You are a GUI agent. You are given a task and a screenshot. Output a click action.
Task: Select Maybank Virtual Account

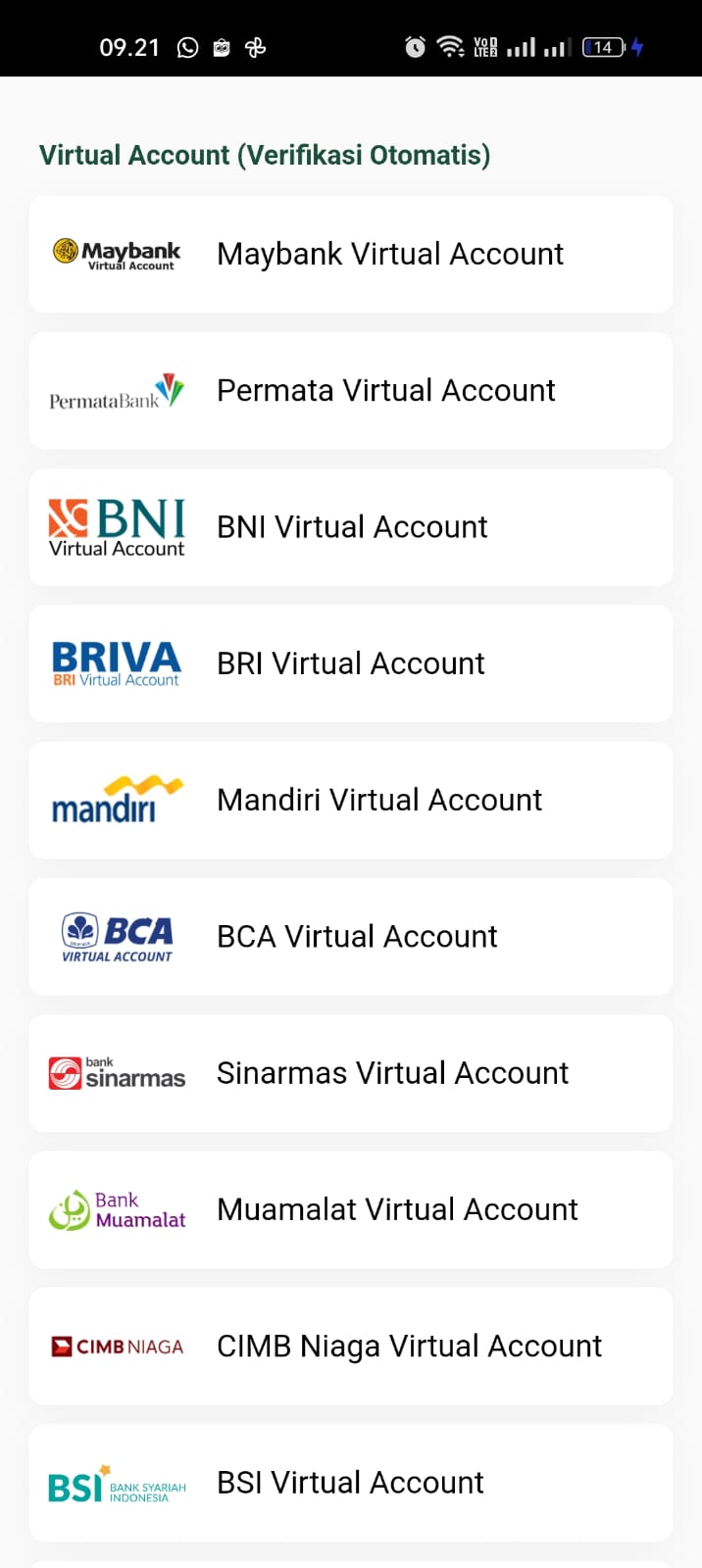[350, 255]
